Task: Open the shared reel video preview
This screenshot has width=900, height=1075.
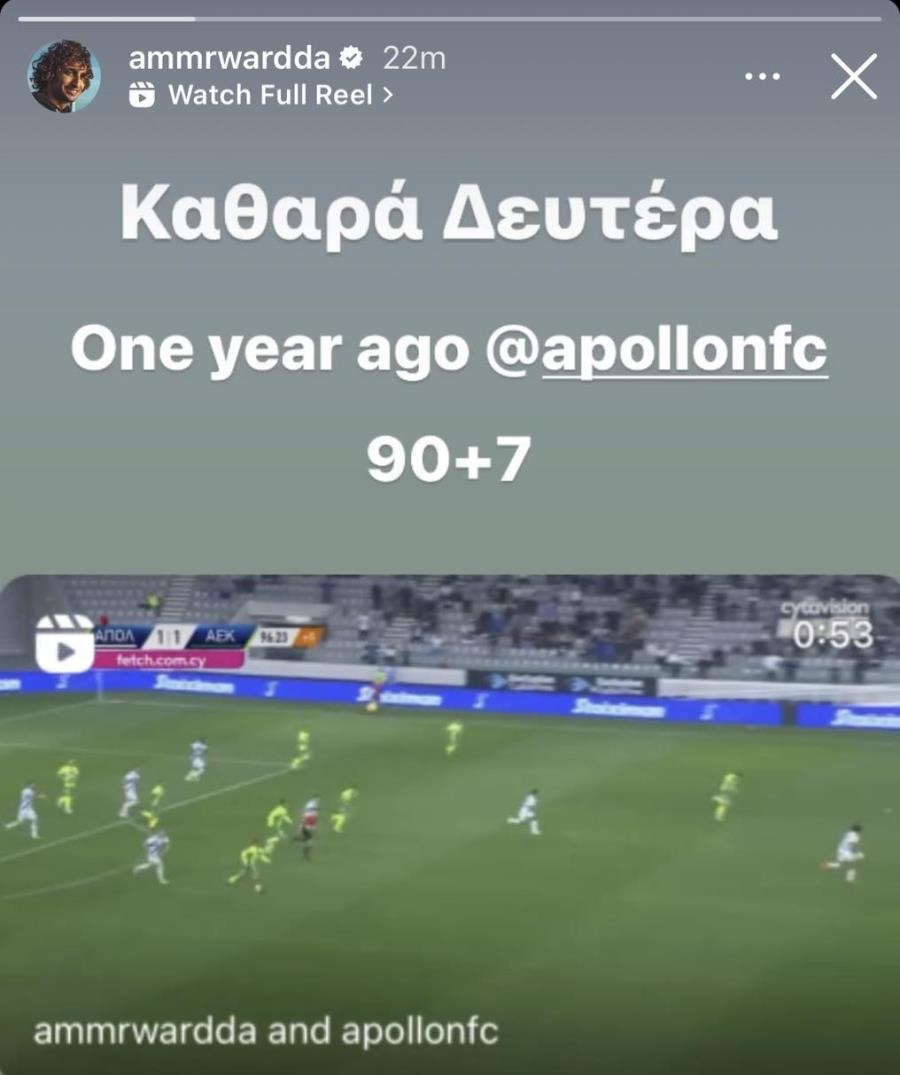Action: (450, 800)
